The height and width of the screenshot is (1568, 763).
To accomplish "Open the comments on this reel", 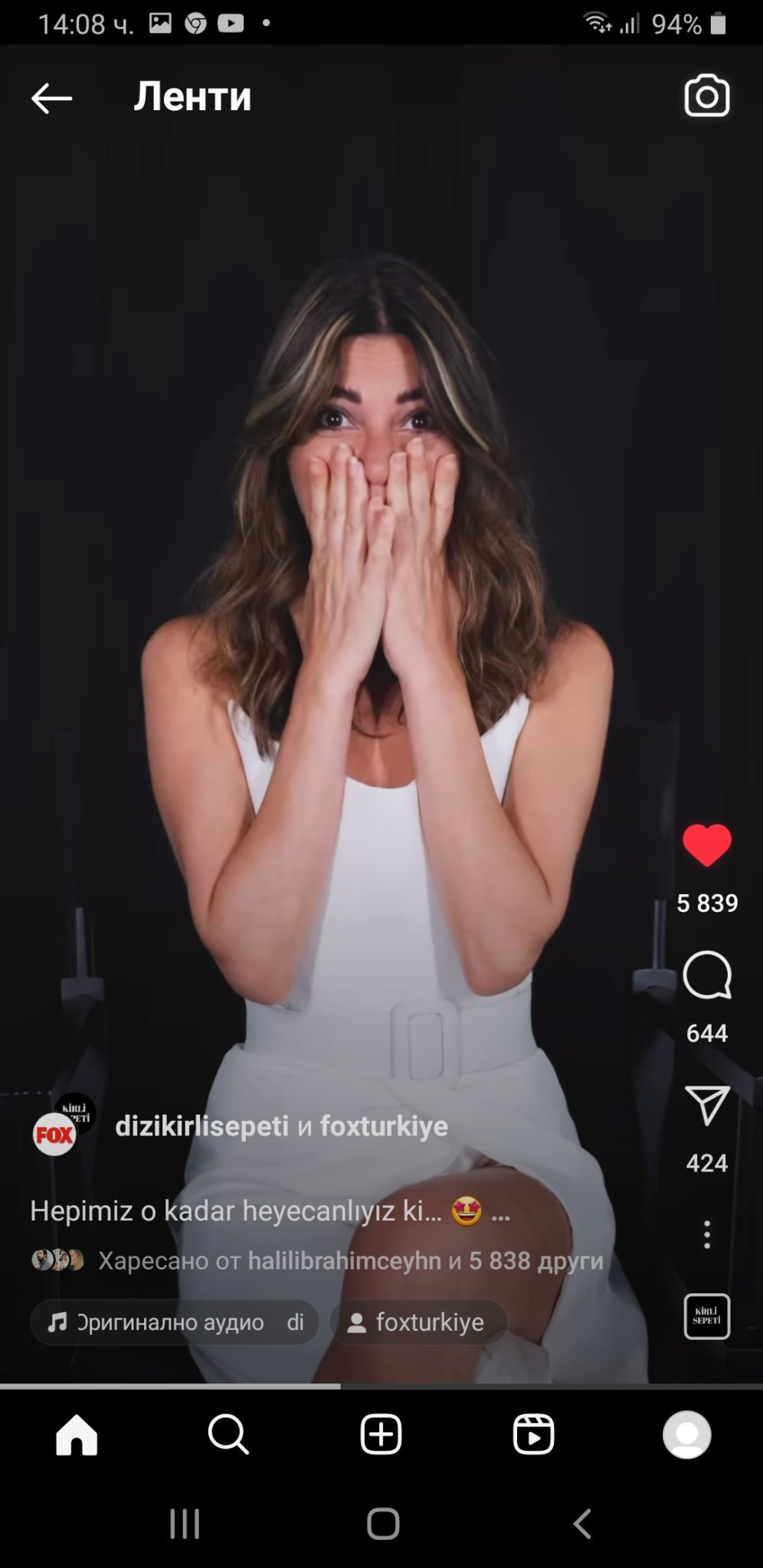I will pyautogui.click(x=706, y=975).
